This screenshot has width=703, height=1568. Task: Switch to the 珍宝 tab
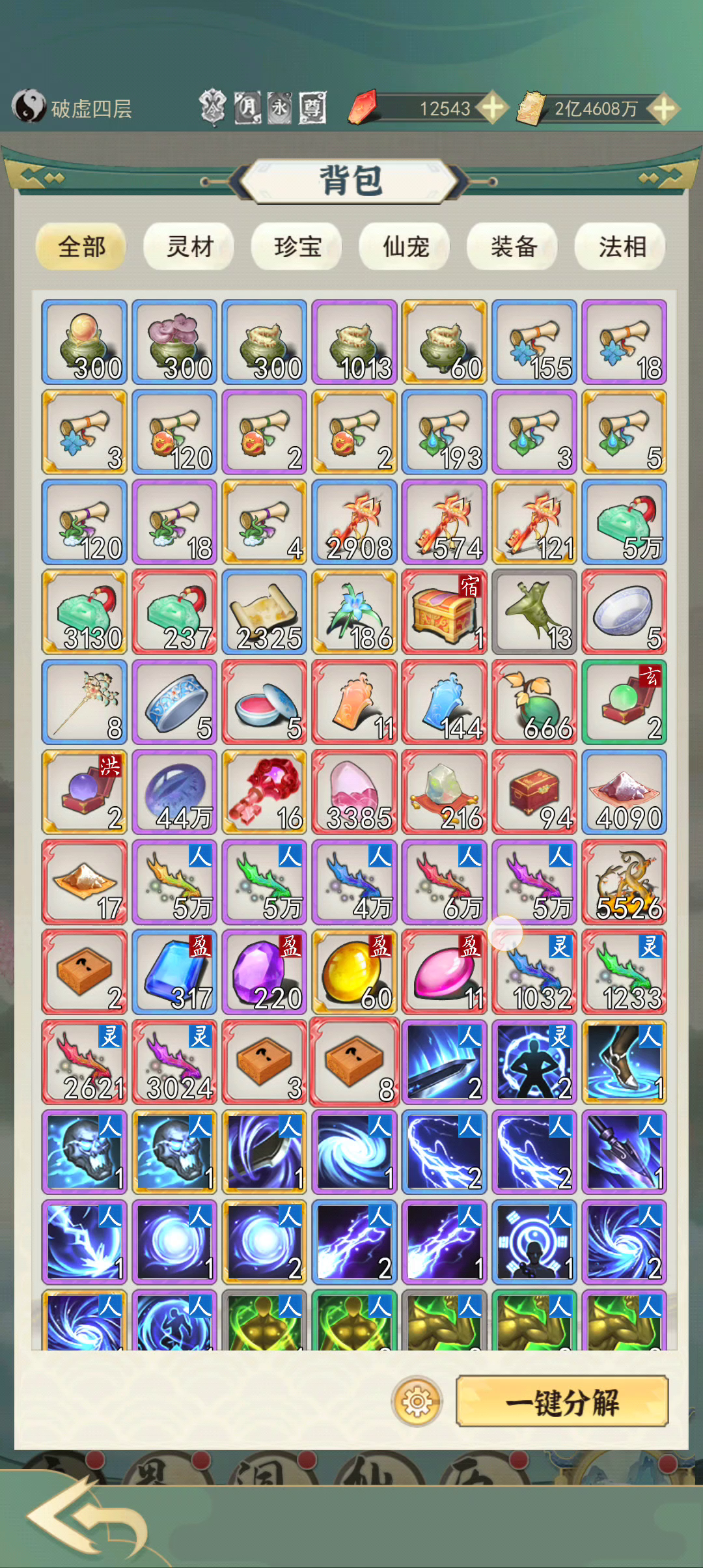(x=297, y=247)
